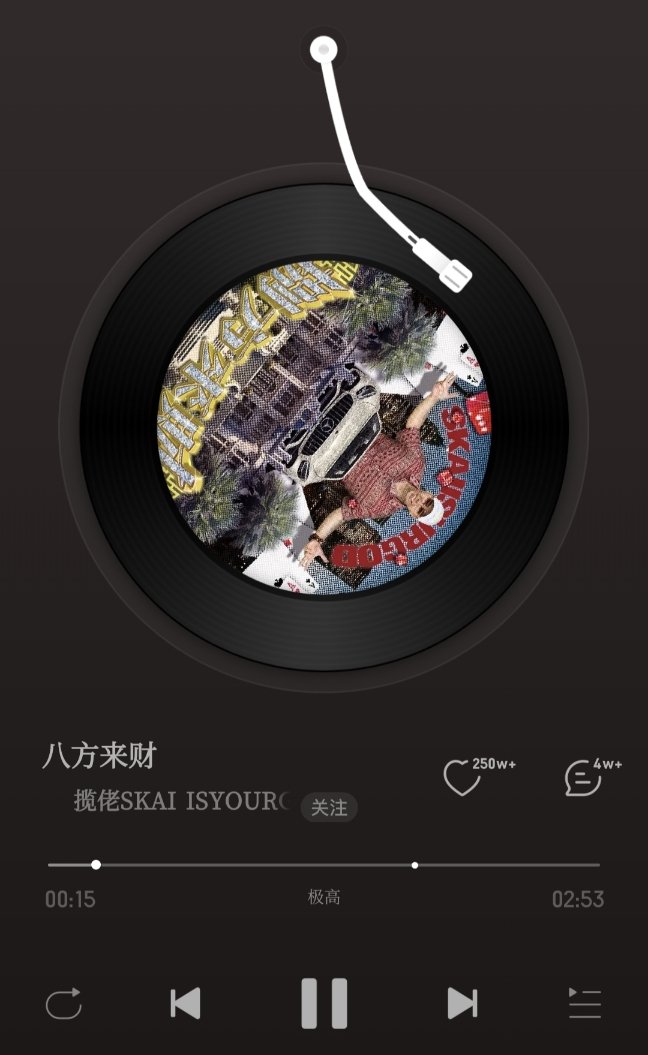The image size is (648, 1055).
Task: Follow the artist via 关注 button
Action: tap(328, 807)
